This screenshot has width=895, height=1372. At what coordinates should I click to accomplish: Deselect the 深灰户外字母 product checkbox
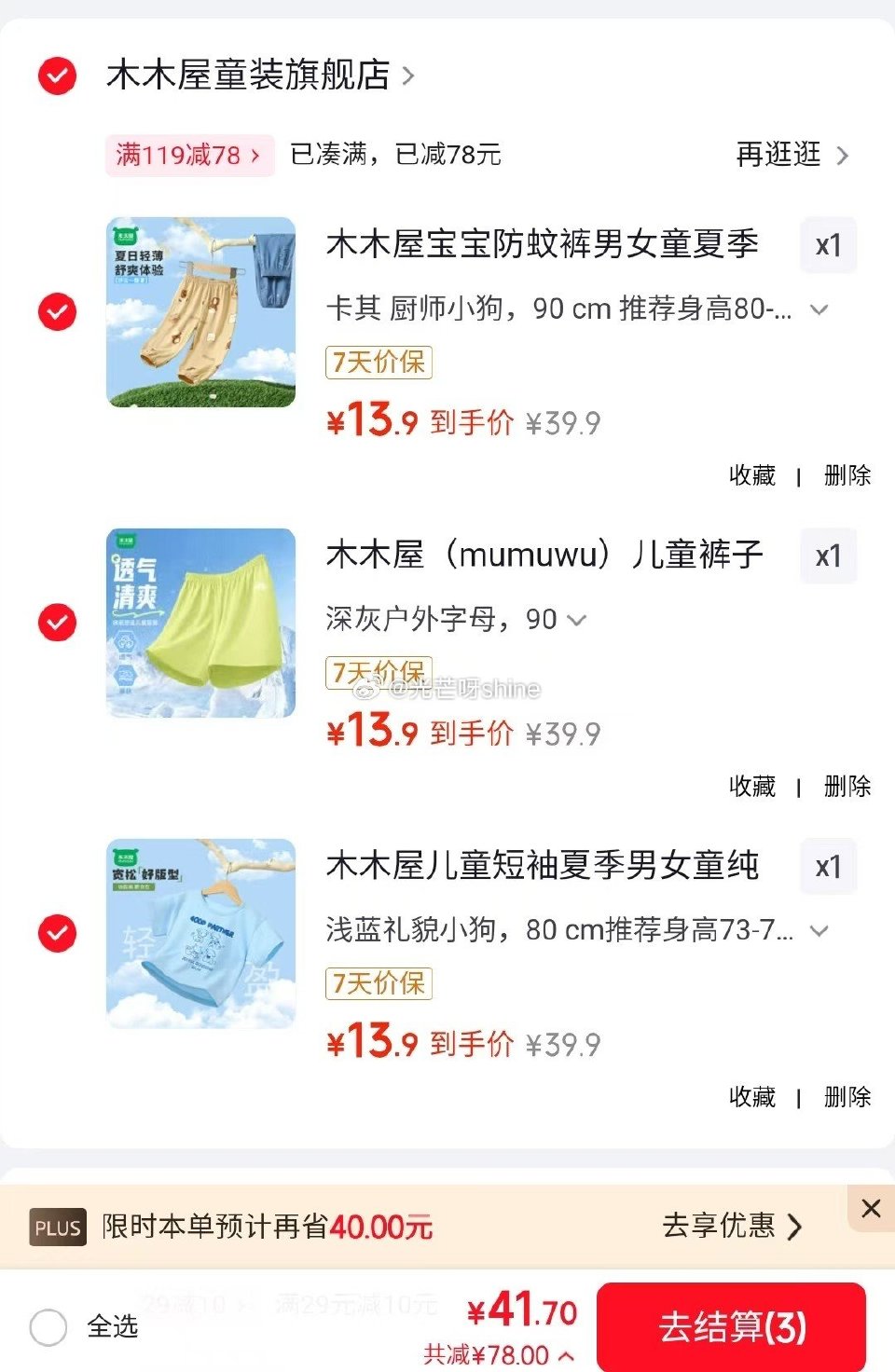[57, 623]
